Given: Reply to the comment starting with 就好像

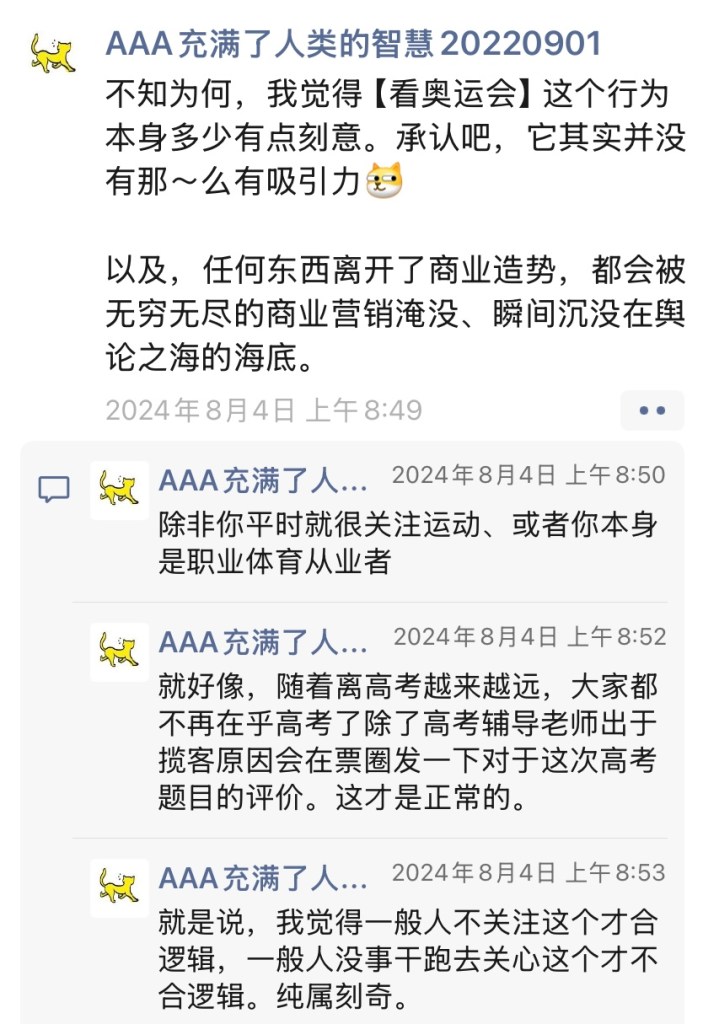Looking at the screenshot, I should pos(408,745).
